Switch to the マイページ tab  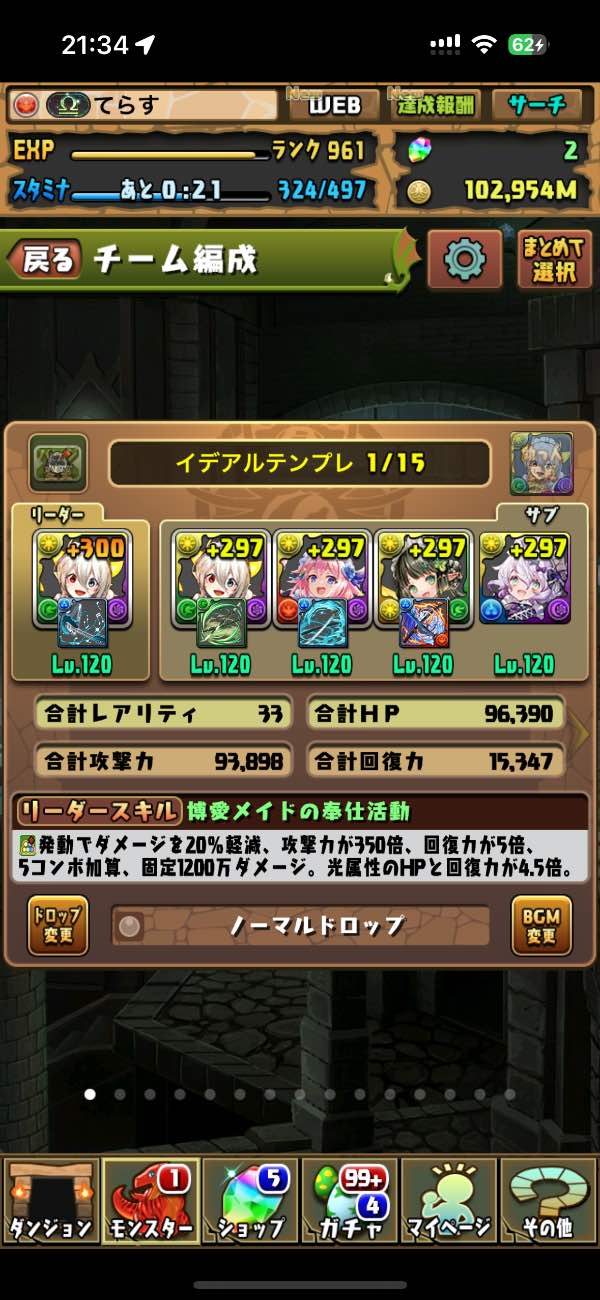[448, 1200]
